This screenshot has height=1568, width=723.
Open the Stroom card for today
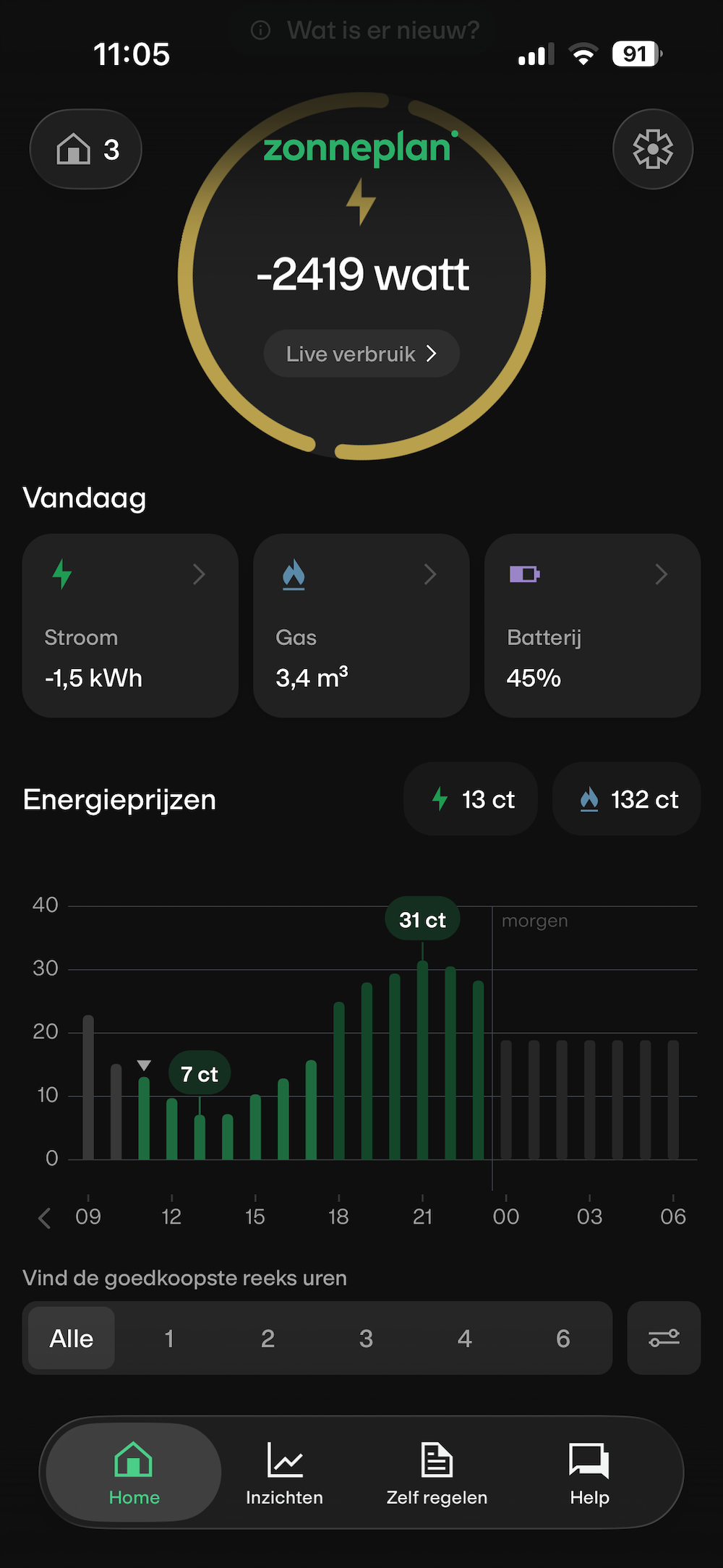click(x=130, y=626)
